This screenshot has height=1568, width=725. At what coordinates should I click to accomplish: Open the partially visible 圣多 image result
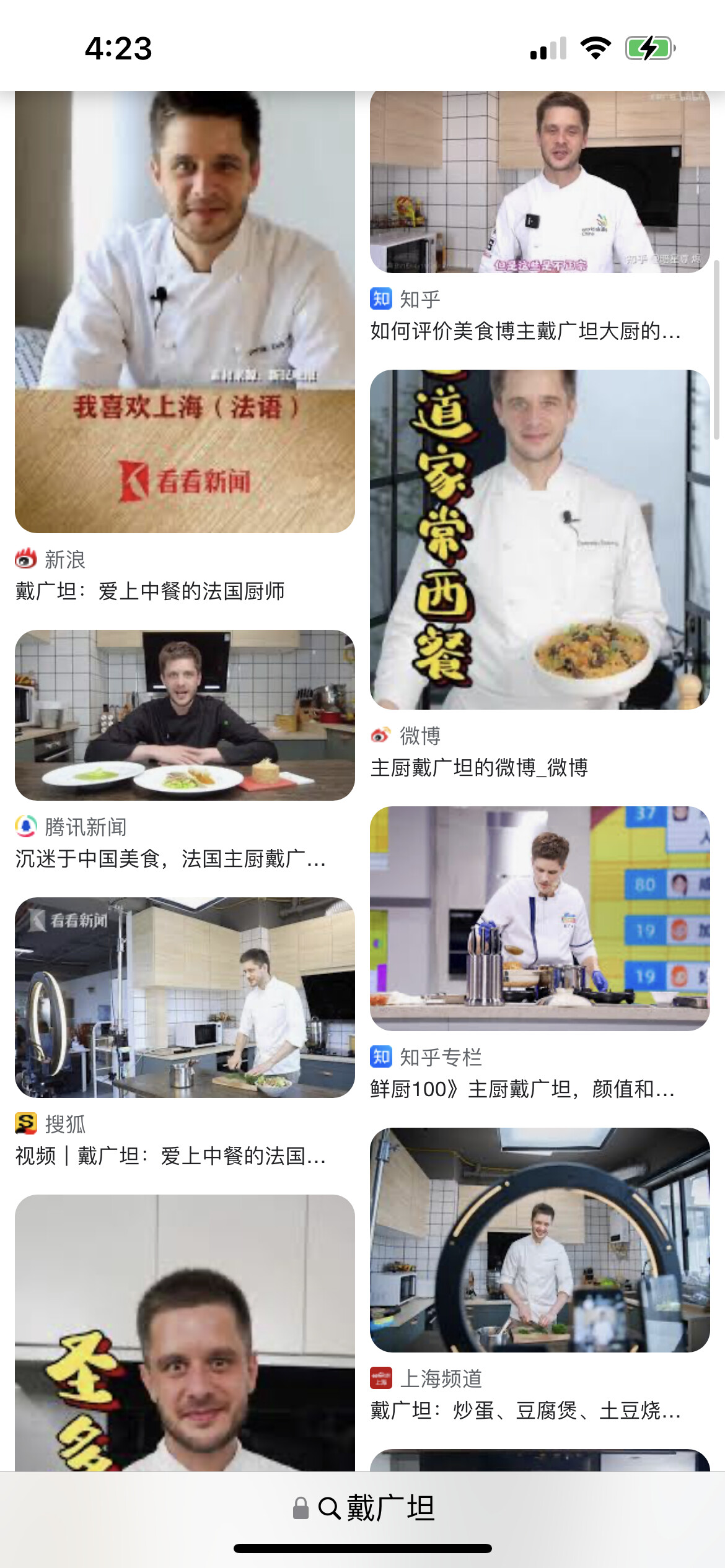[185, 1333]
